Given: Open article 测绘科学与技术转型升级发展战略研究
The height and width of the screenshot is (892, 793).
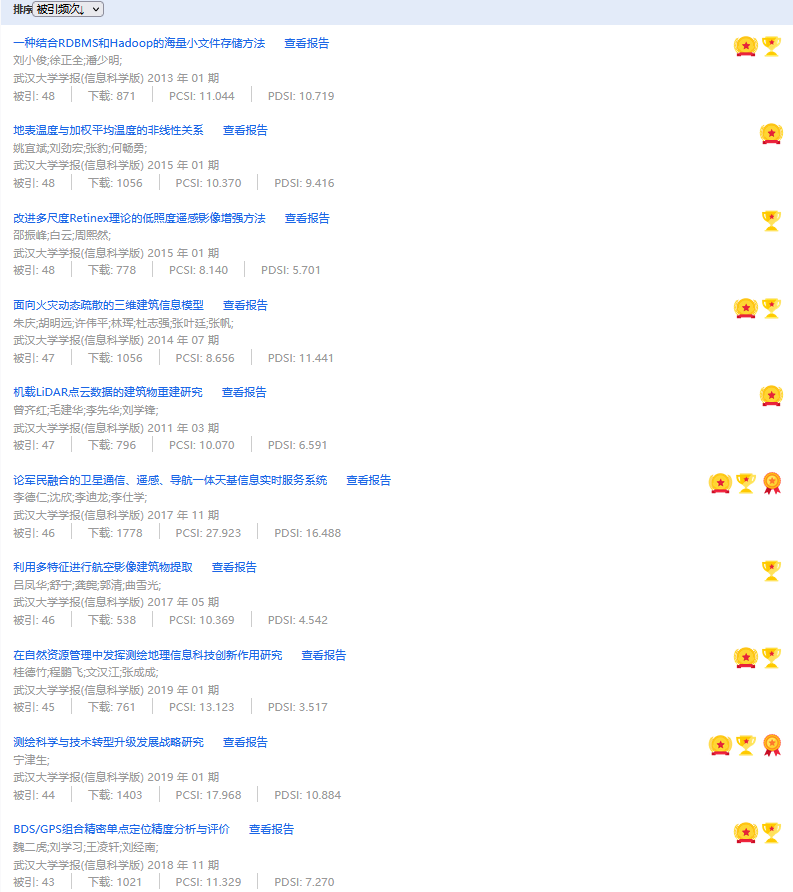Looking at the screenshot, I should pyautogui.click(x=108, y=742).
